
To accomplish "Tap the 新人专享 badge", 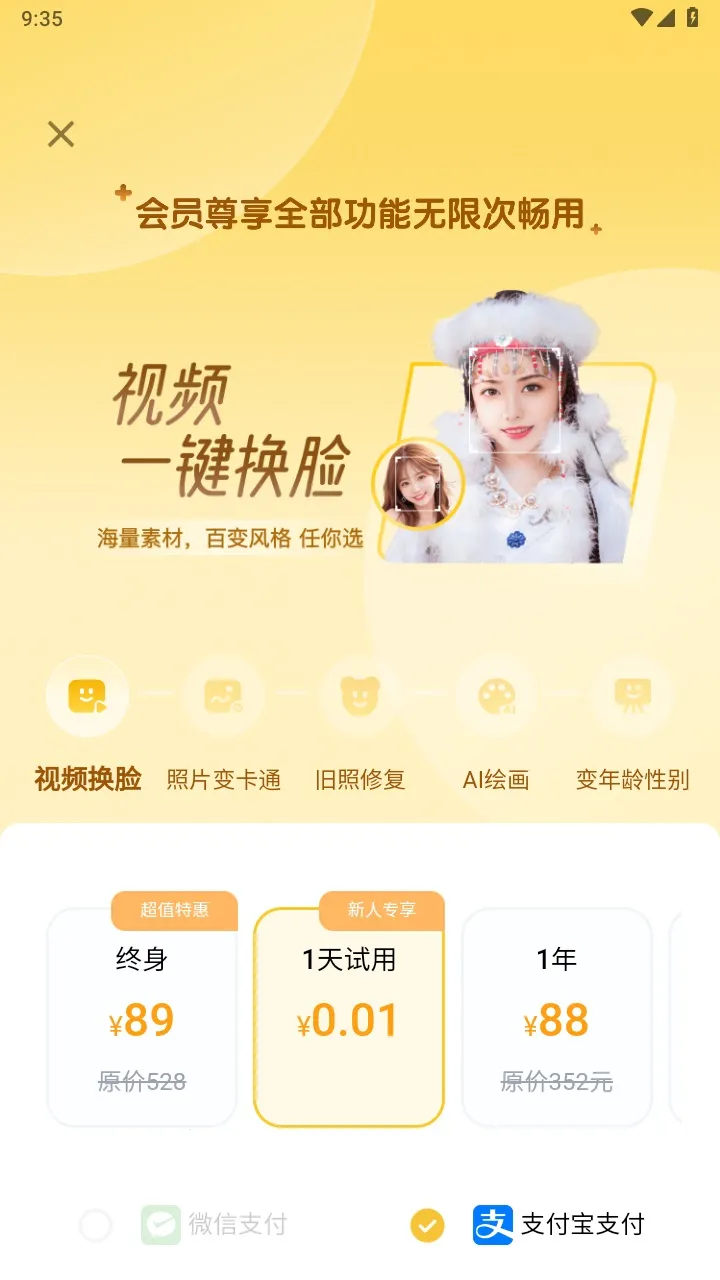I will (x=383, y=911).
